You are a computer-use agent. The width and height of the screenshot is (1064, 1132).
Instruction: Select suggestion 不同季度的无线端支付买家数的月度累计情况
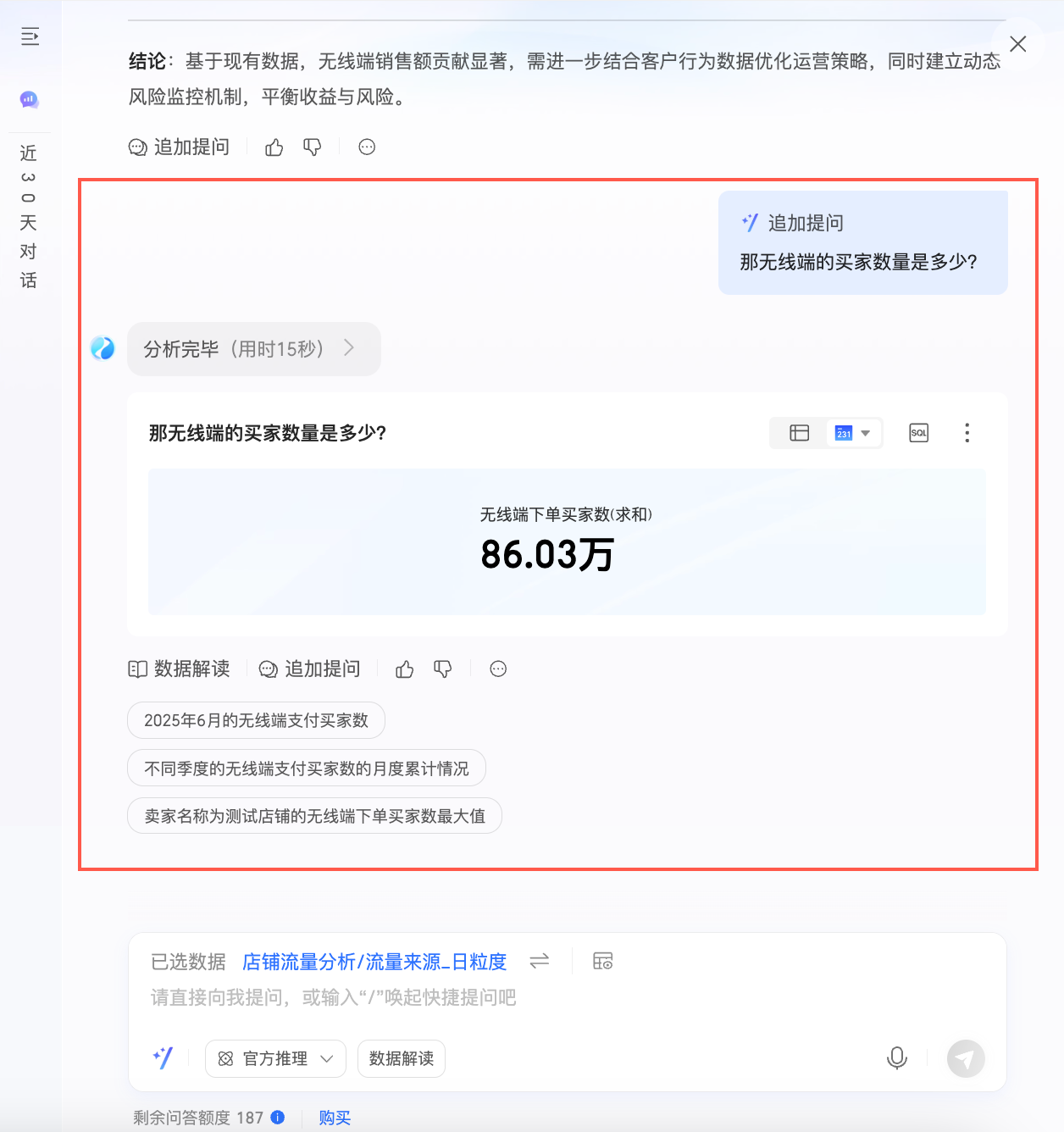pyautogui.click(x=306, y=769)
